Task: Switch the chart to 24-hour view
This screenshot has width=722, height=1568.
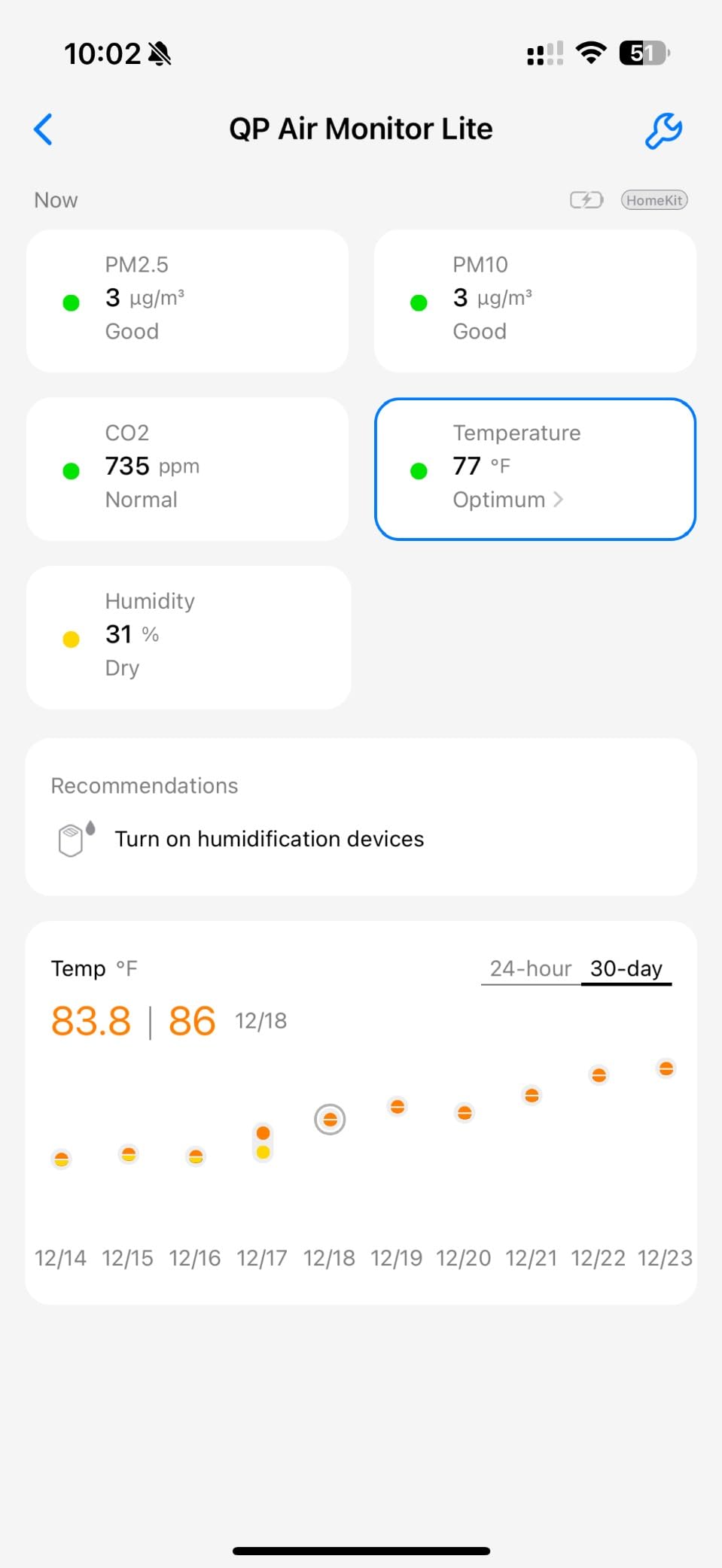Action: pos(530,969)
